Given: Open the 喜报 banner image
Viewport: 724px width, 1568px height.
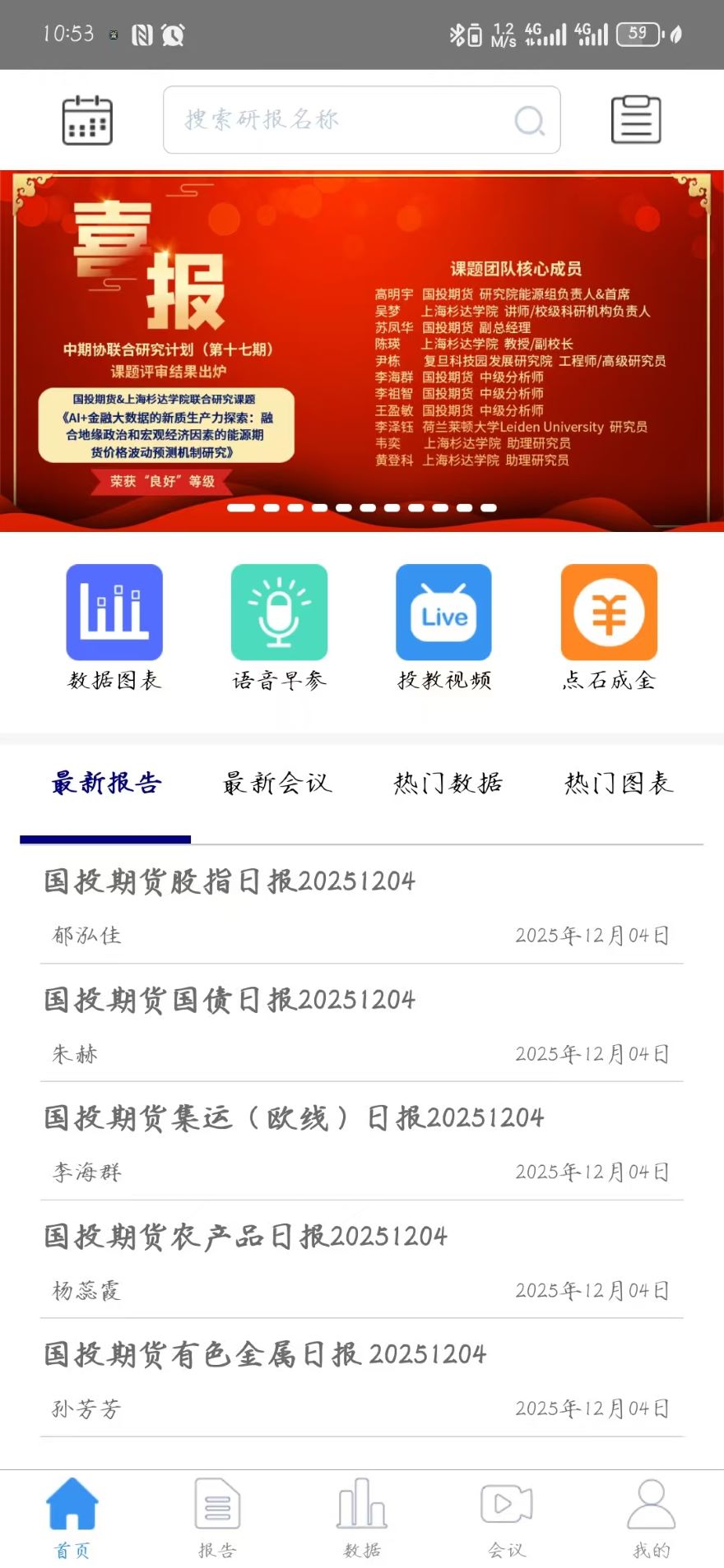Looking at the screenshot, I should pos(362,345).
